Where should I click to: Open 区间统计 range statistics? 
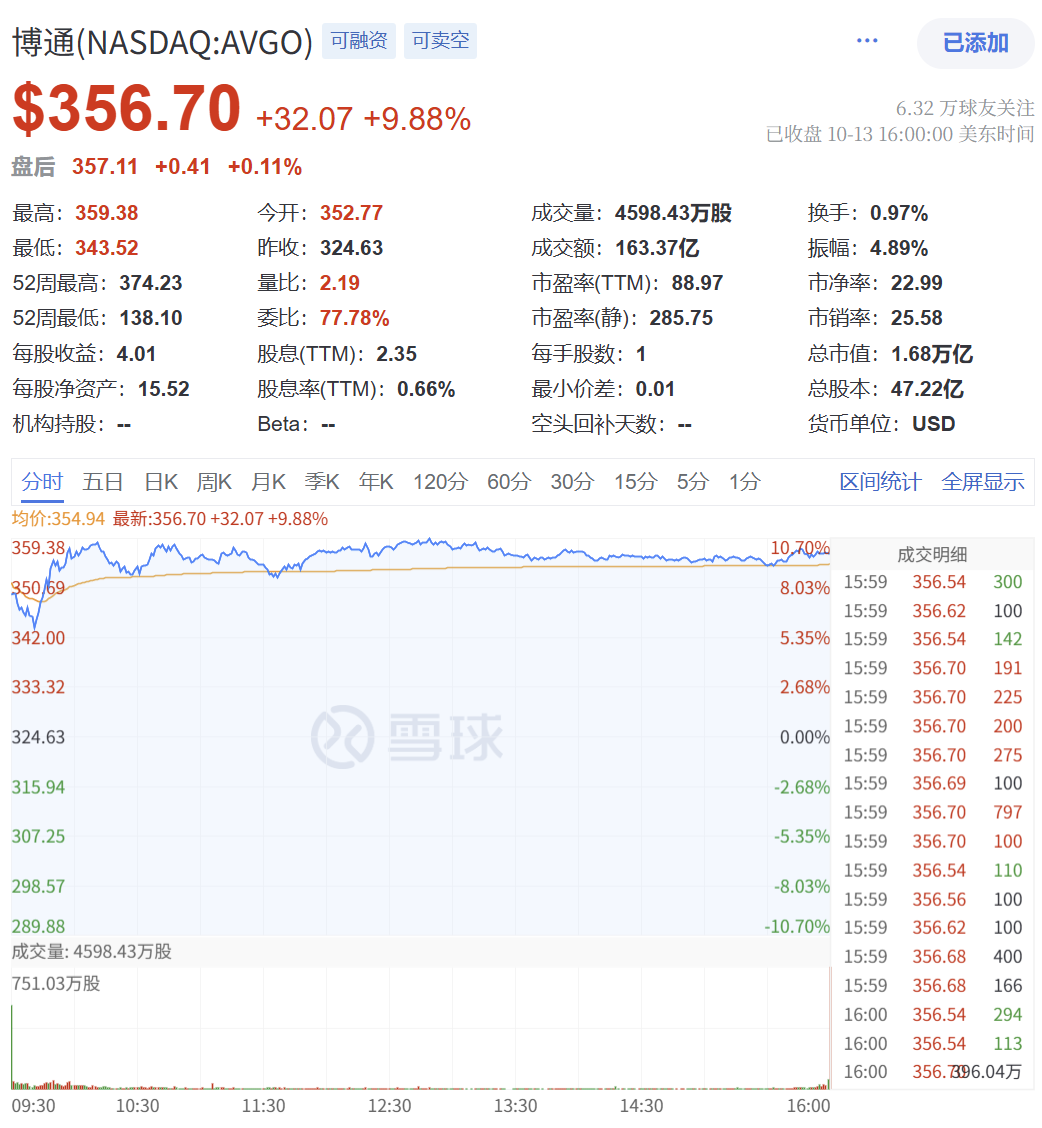[x=880, y=482]
